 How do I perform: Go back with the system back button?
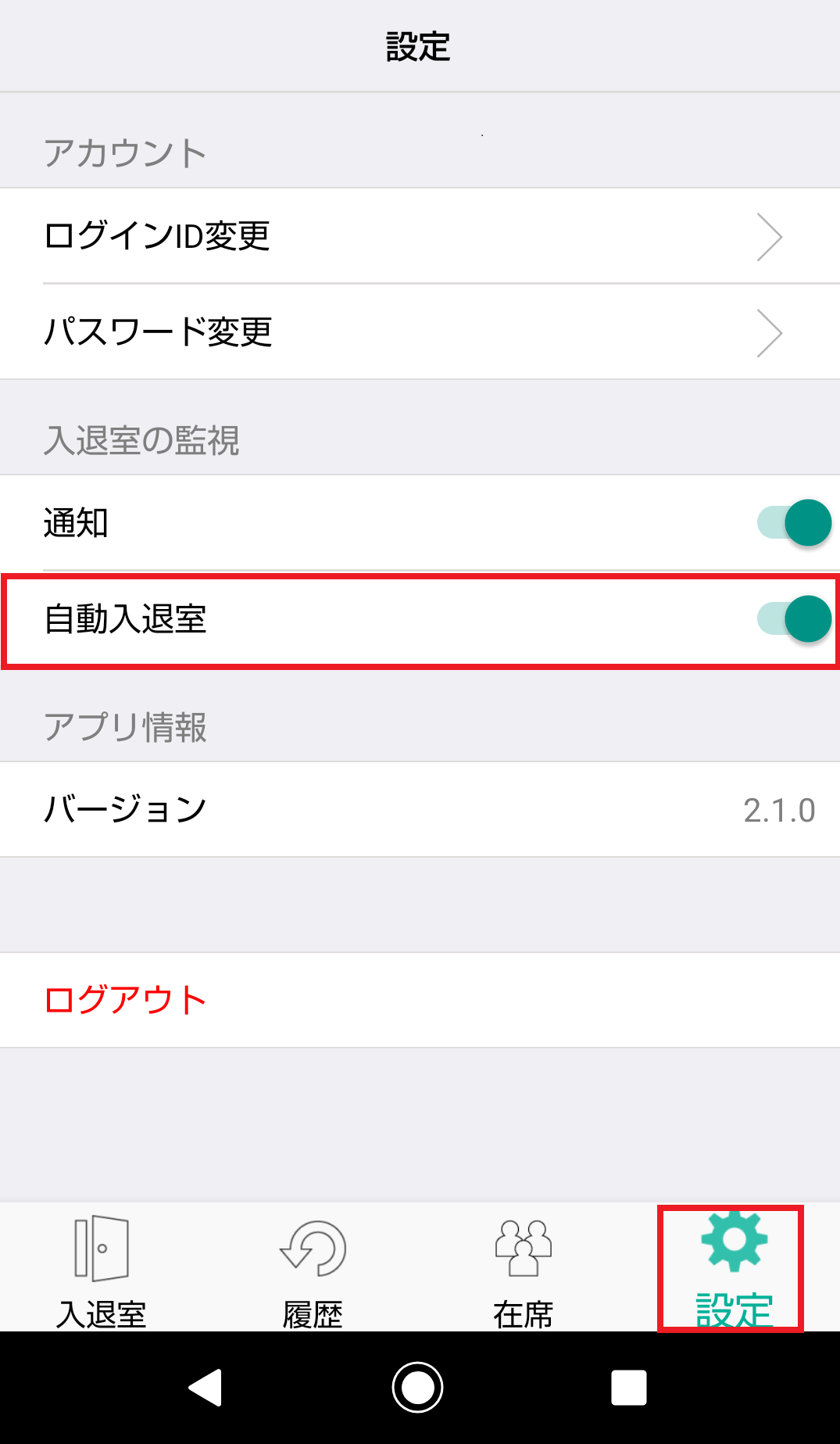(x=206, y=1388)
